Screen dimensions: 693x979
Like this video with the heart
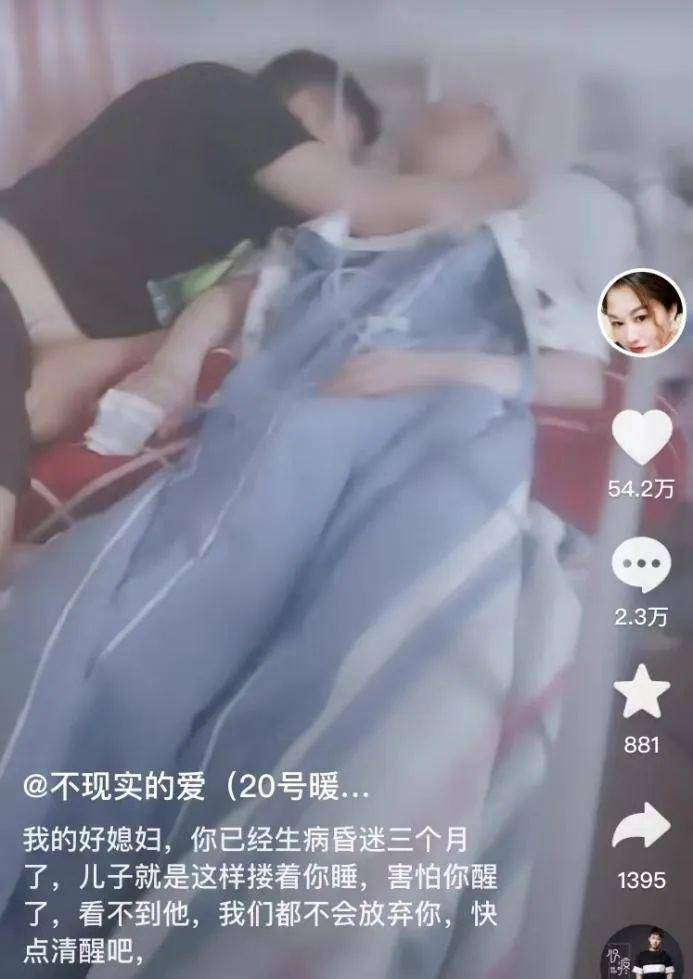[641, 437]
